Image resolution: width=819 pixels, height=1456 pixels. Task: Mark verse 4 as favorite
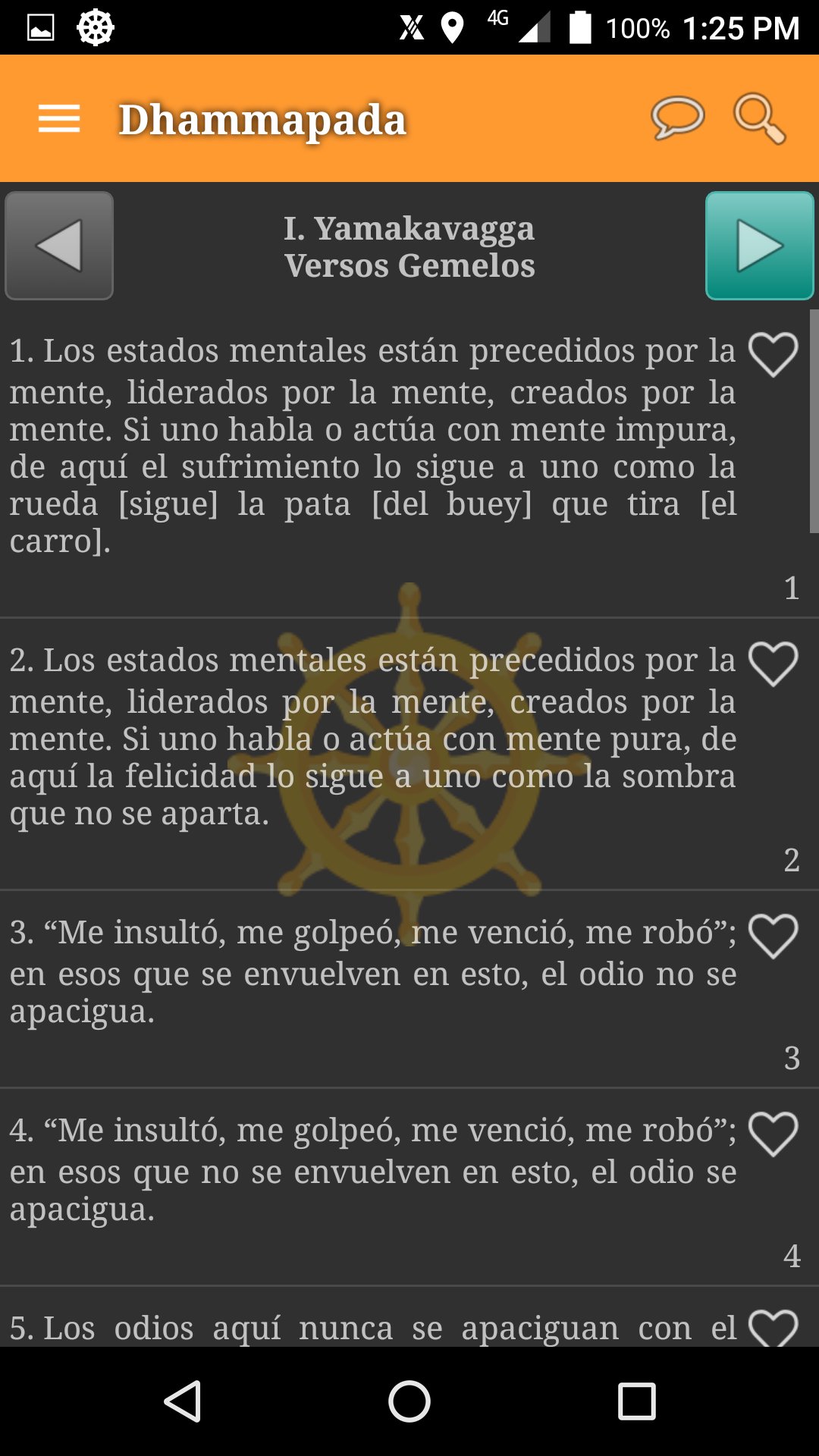click(773, 1134)
